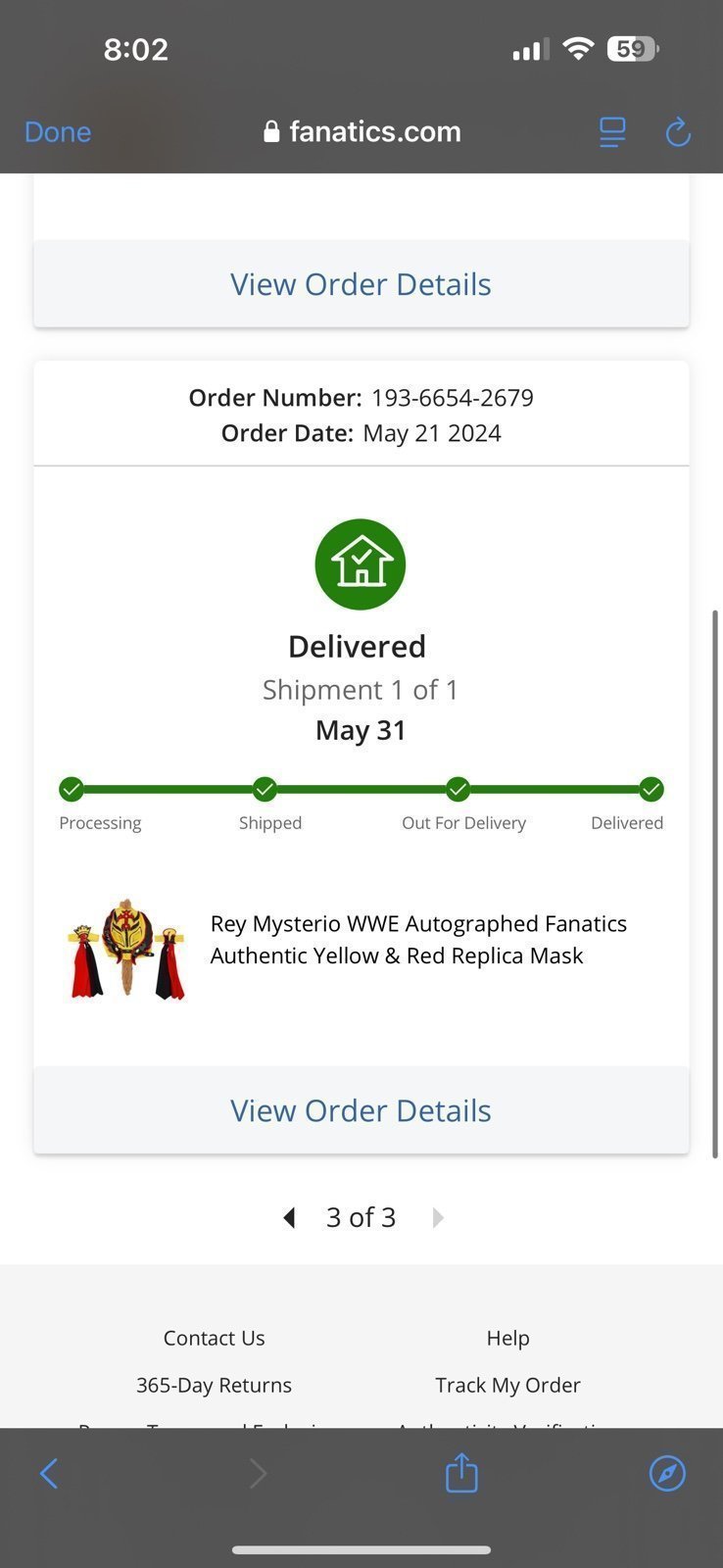Open Track My Order link
723x1568 pixels.
507,1385
